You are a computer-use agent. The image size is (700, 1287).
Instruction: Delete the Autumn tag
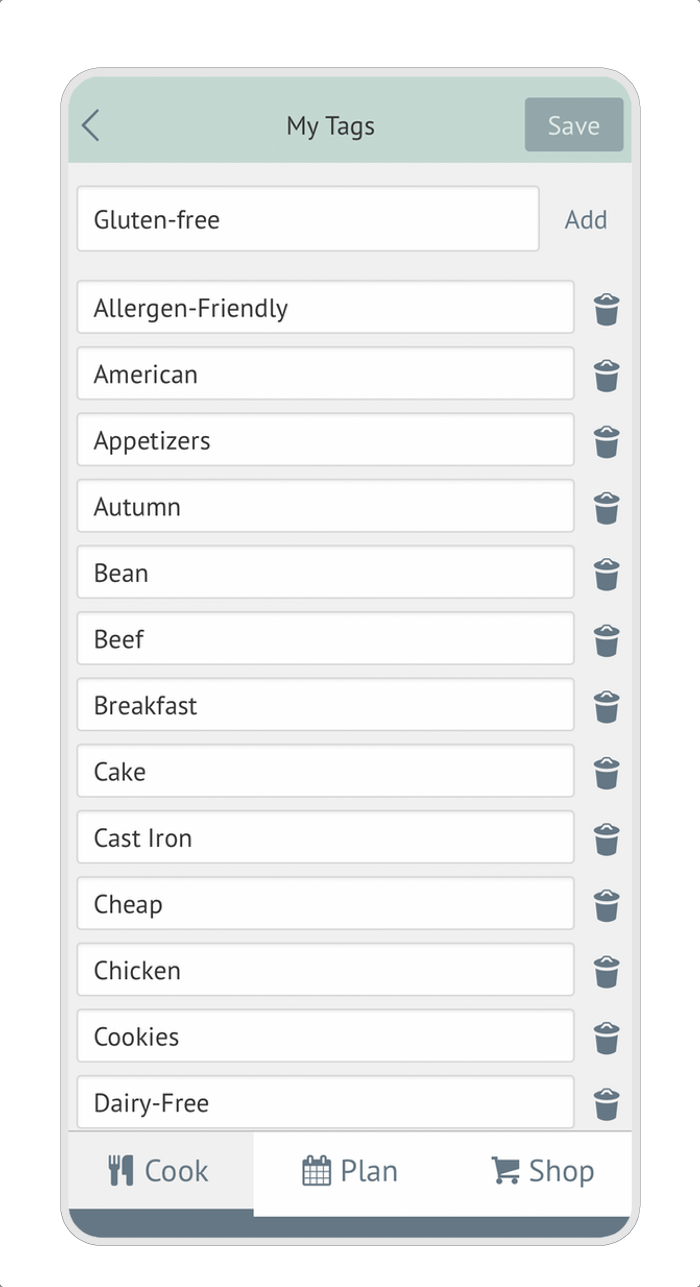pos(606,508)
